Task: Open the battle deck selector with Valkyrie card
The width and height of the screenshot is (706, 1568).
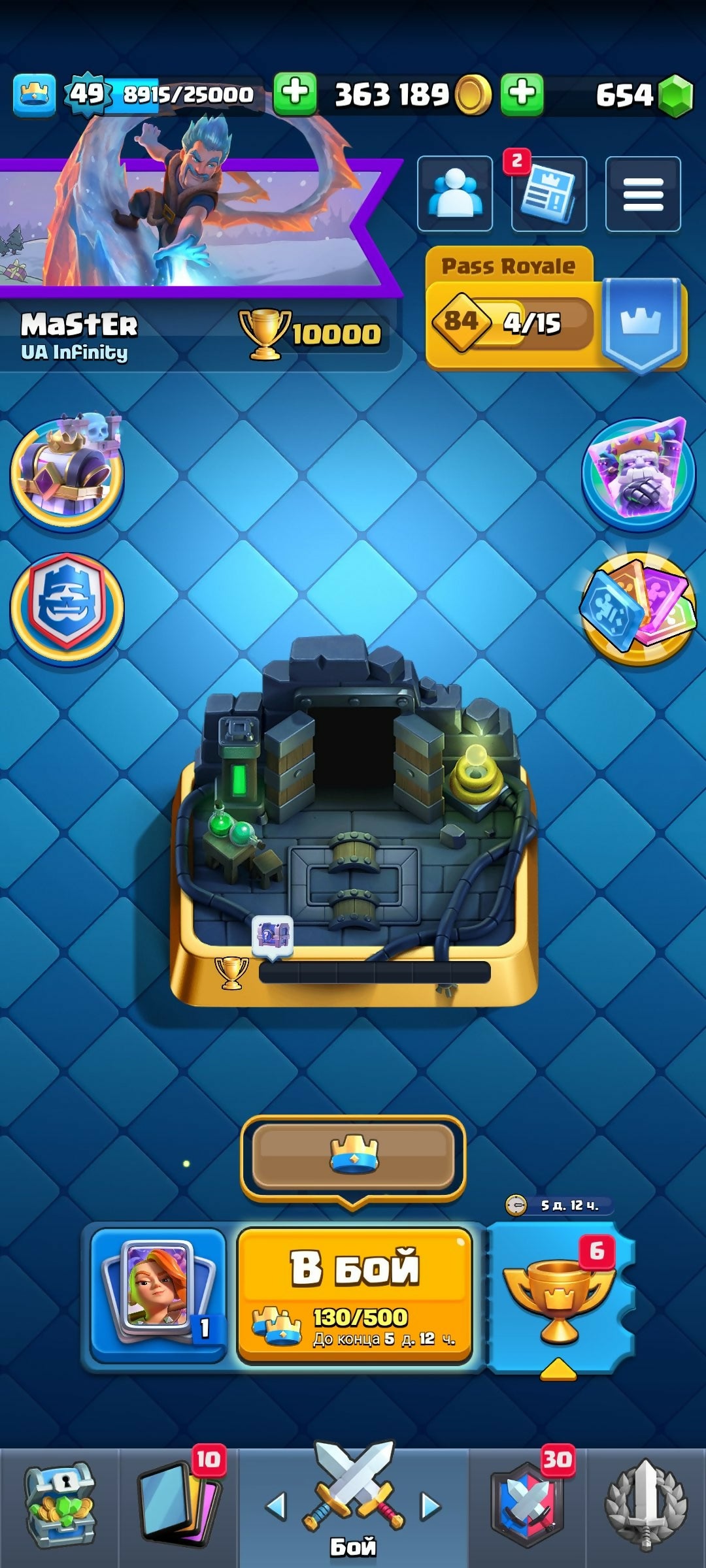Action: (158, 1295)
